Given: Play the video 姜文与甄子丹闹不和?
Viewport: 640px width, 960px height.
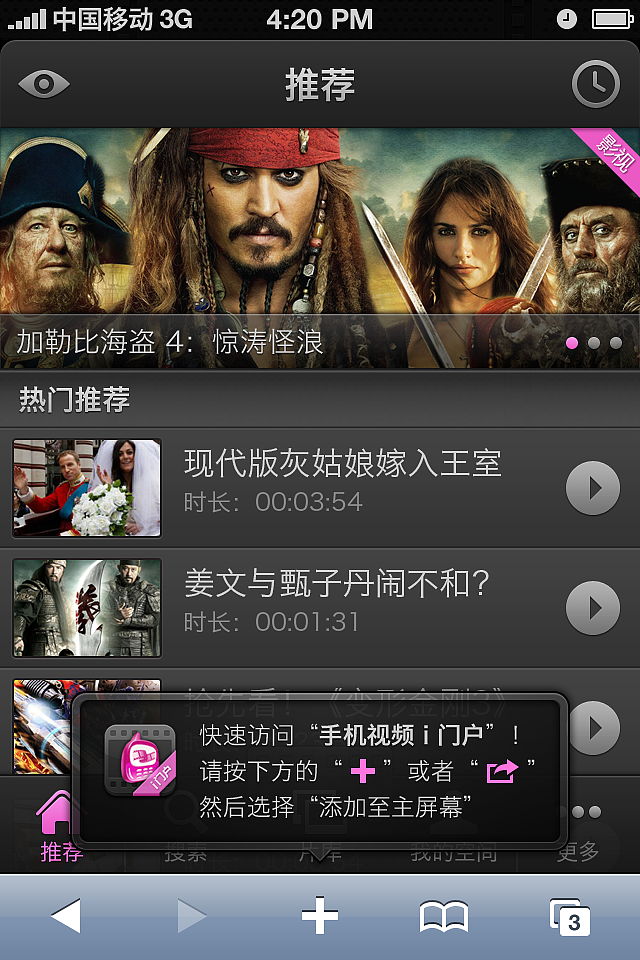Looking at the screenshot, I should (x=593, y=607).
